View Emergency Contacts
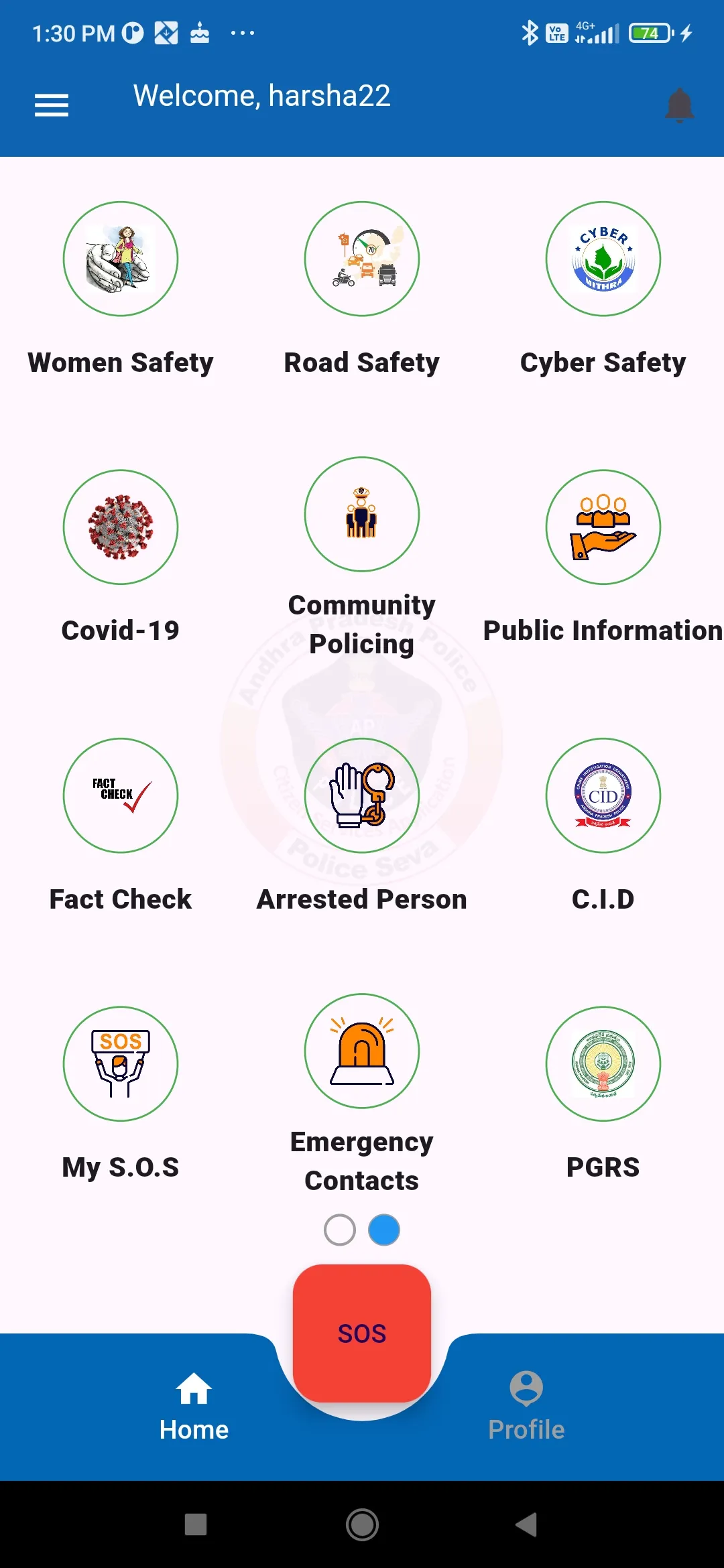The width and height of the screenshot is (724, 1568). (x=362, y=1051)
